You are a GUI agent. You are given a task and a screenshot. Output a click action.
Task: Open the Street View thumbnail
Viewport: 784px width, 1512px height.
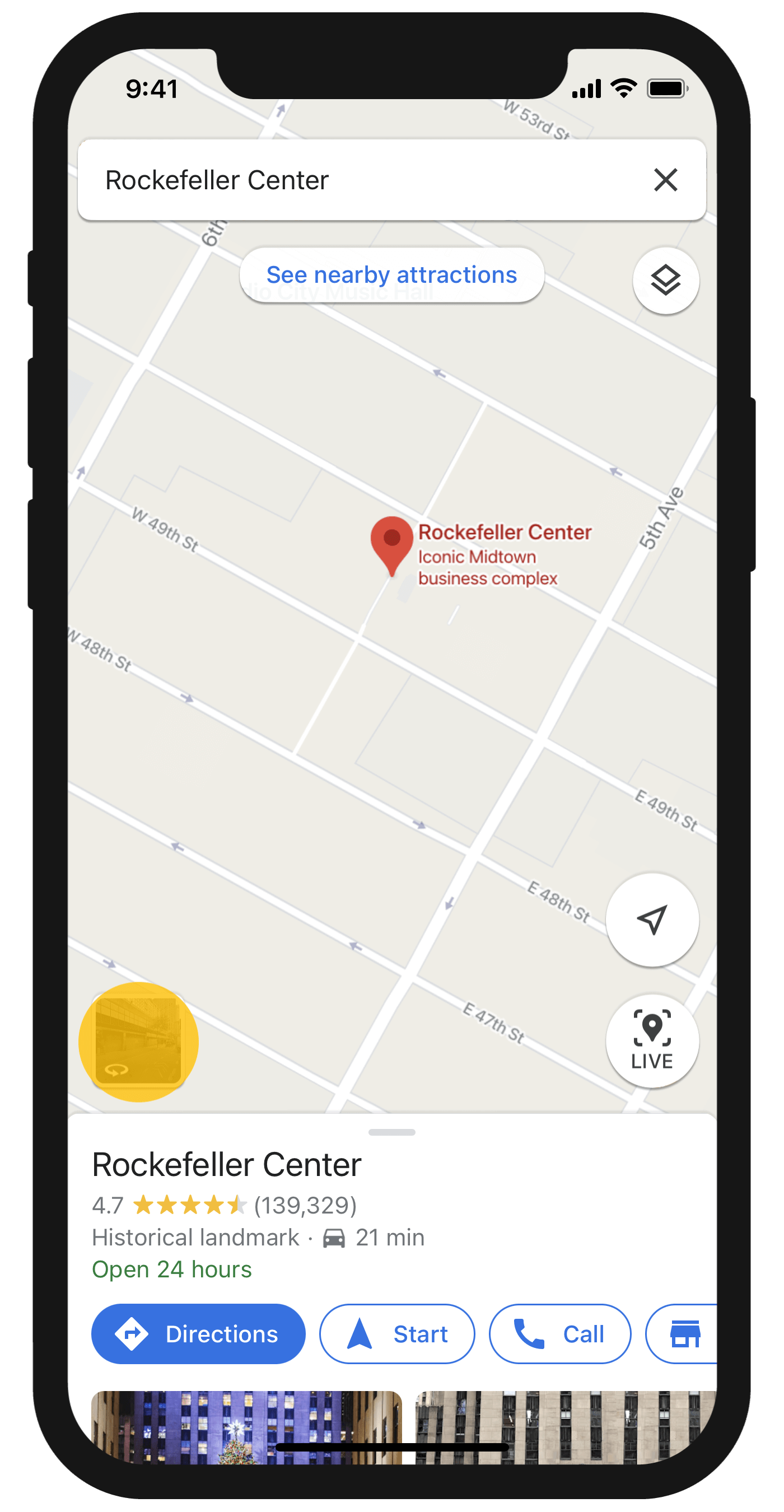coord(138,1041)
